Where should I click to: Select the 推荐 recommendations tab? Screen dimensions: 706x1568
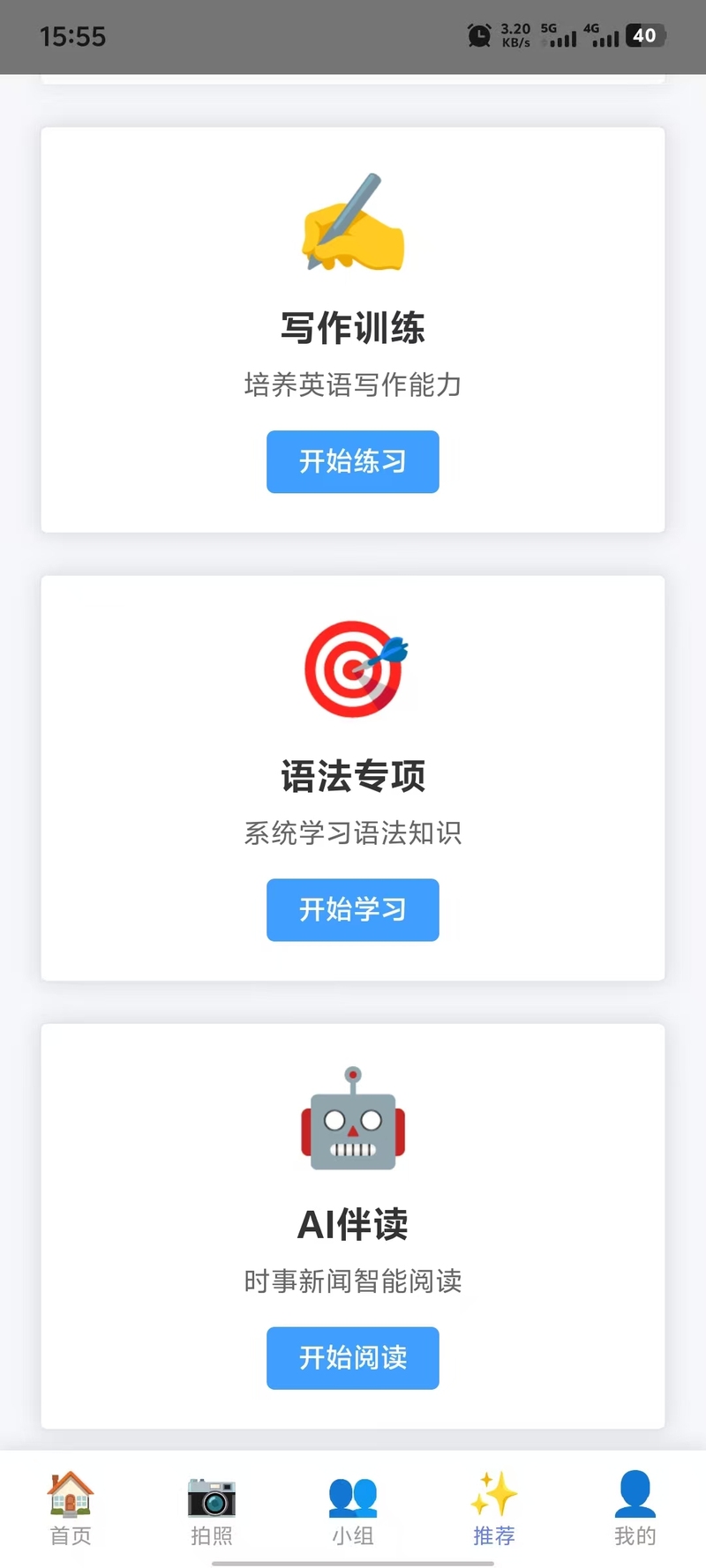[494, 1508]
